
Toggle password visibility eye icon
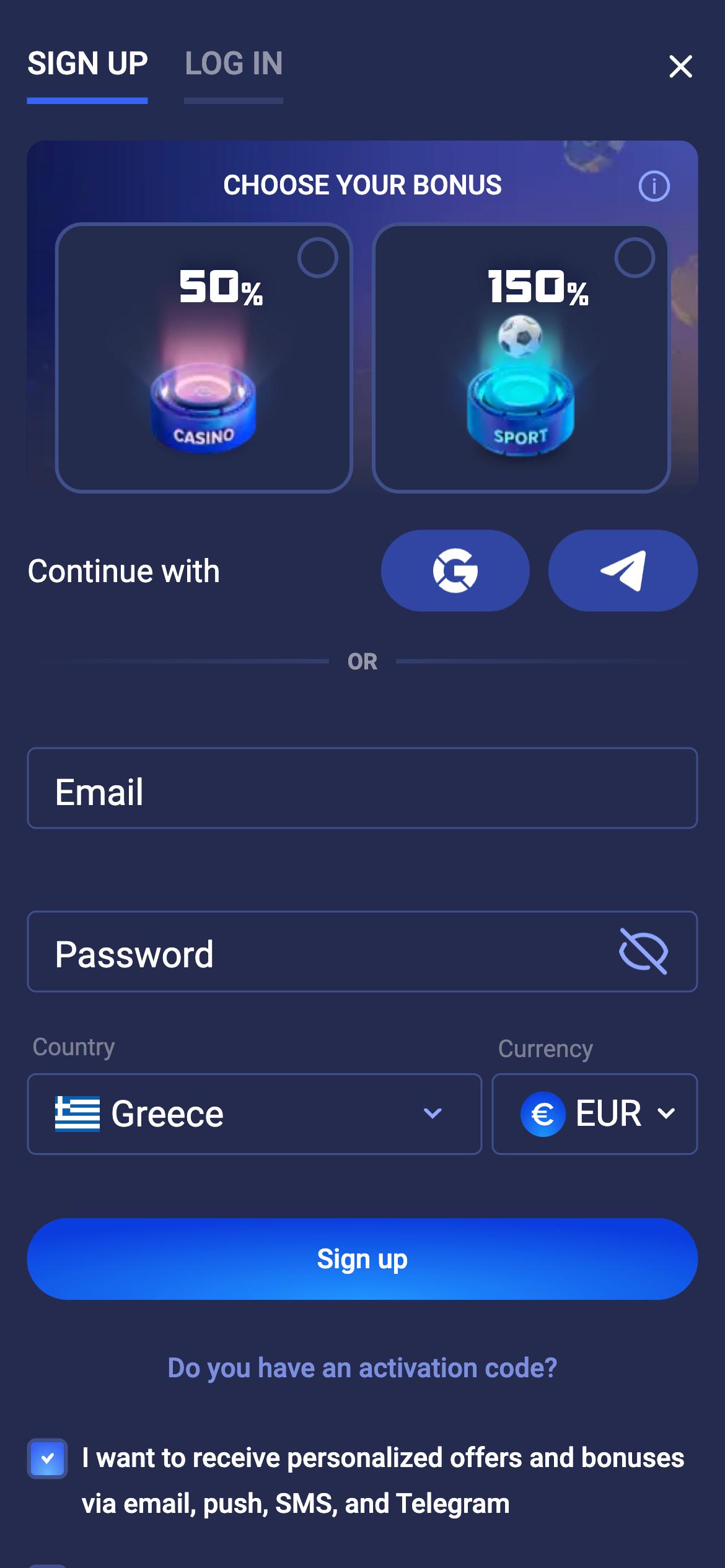[x=643, y=952]
